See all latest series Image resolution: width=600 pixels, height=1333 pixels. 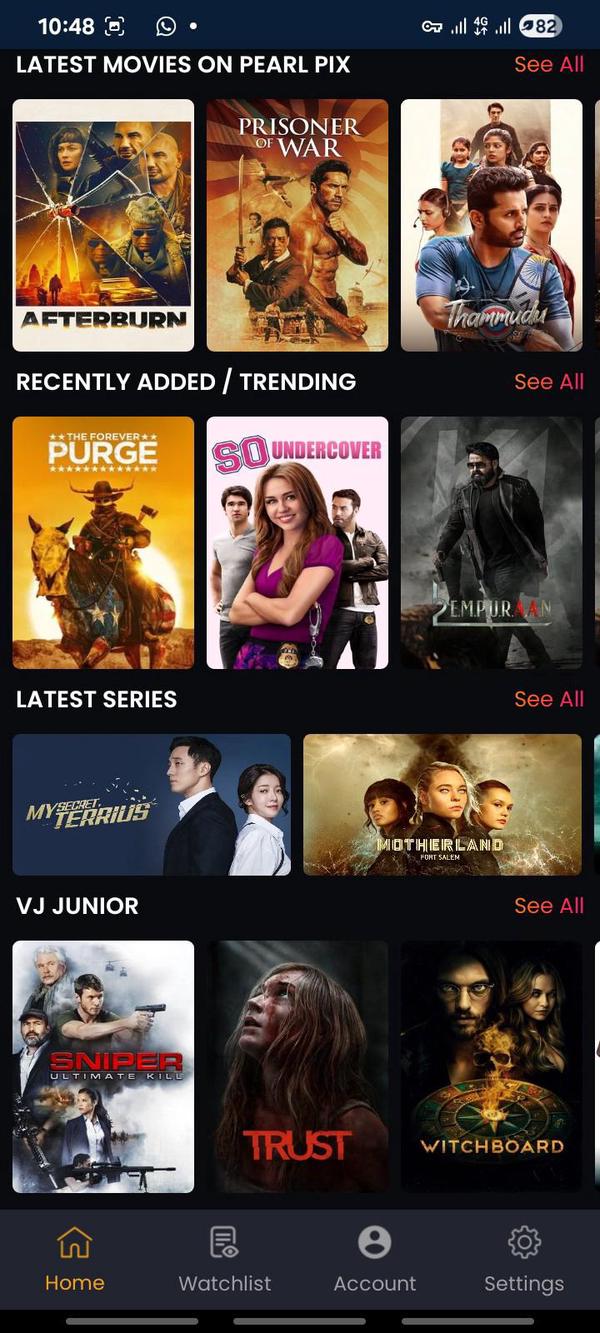[548, 699]
